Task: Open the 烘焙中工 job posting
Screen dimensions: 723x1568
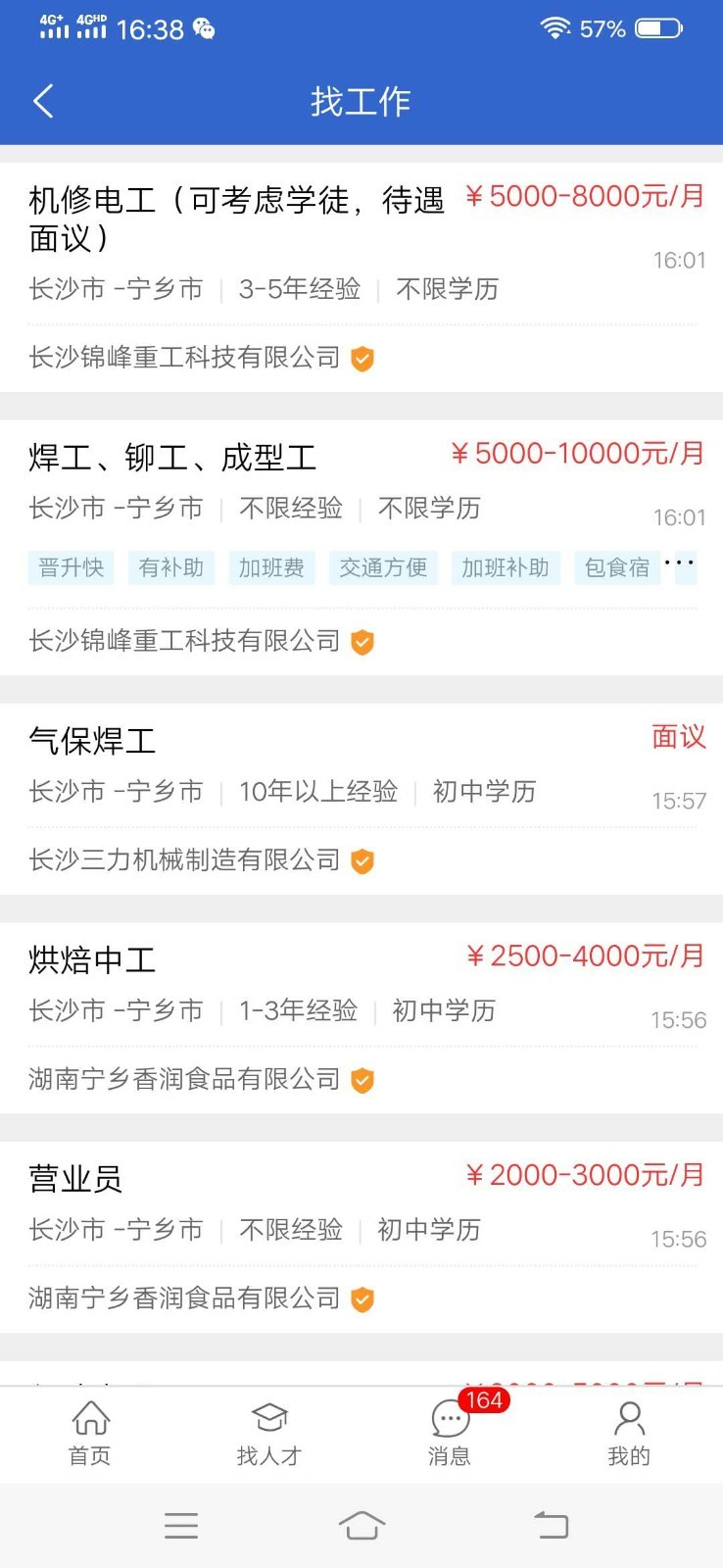Action: coord(93,960)
